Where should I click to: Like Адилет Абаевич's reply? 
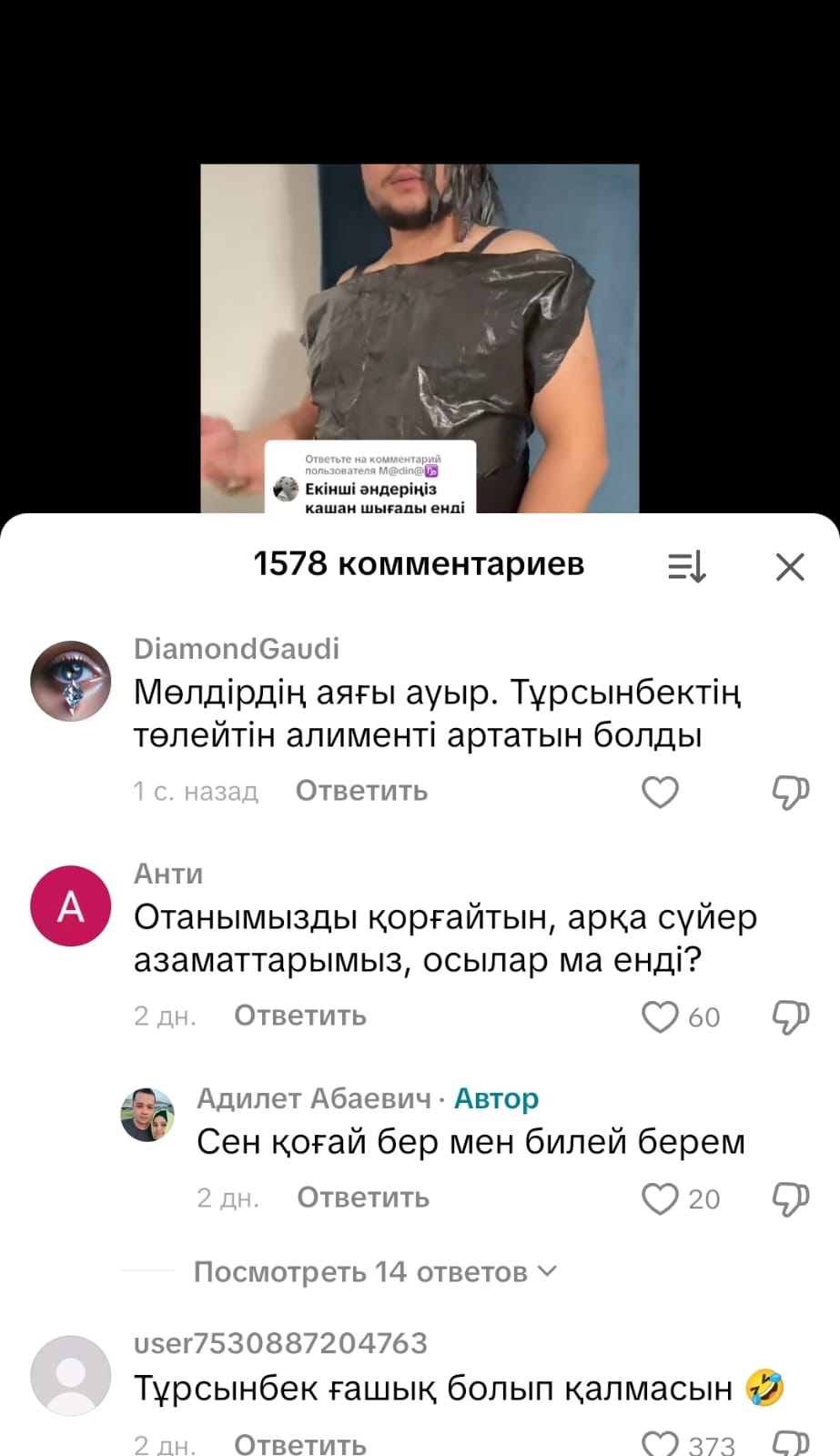coord(660,1198)
